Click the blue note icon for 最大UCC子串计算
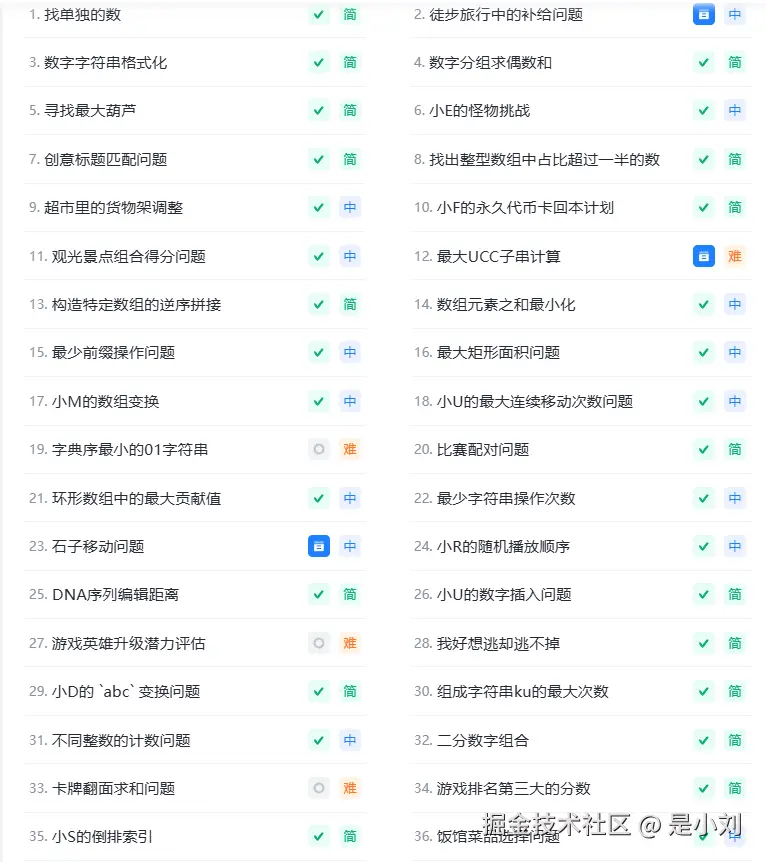766x862 pixels. [703, 256]
